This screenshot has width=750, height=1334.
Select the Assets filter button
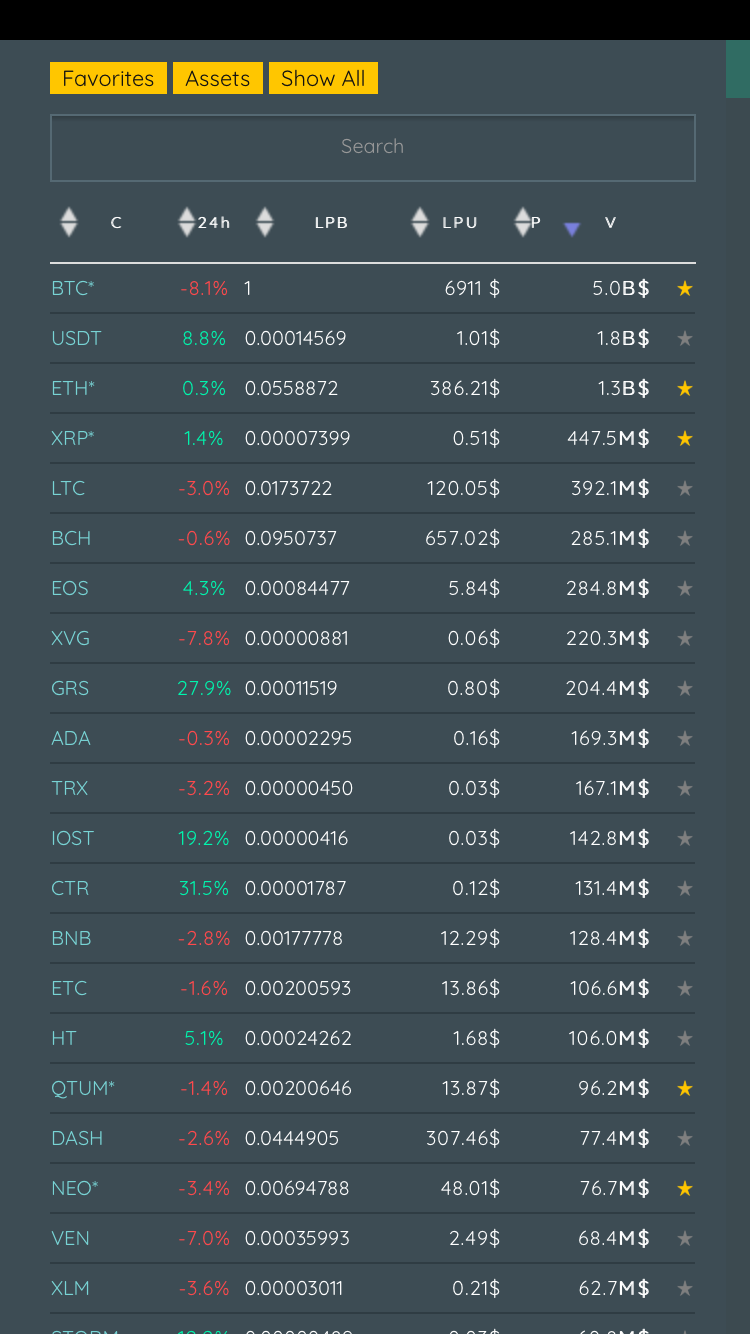click(217, 78)
